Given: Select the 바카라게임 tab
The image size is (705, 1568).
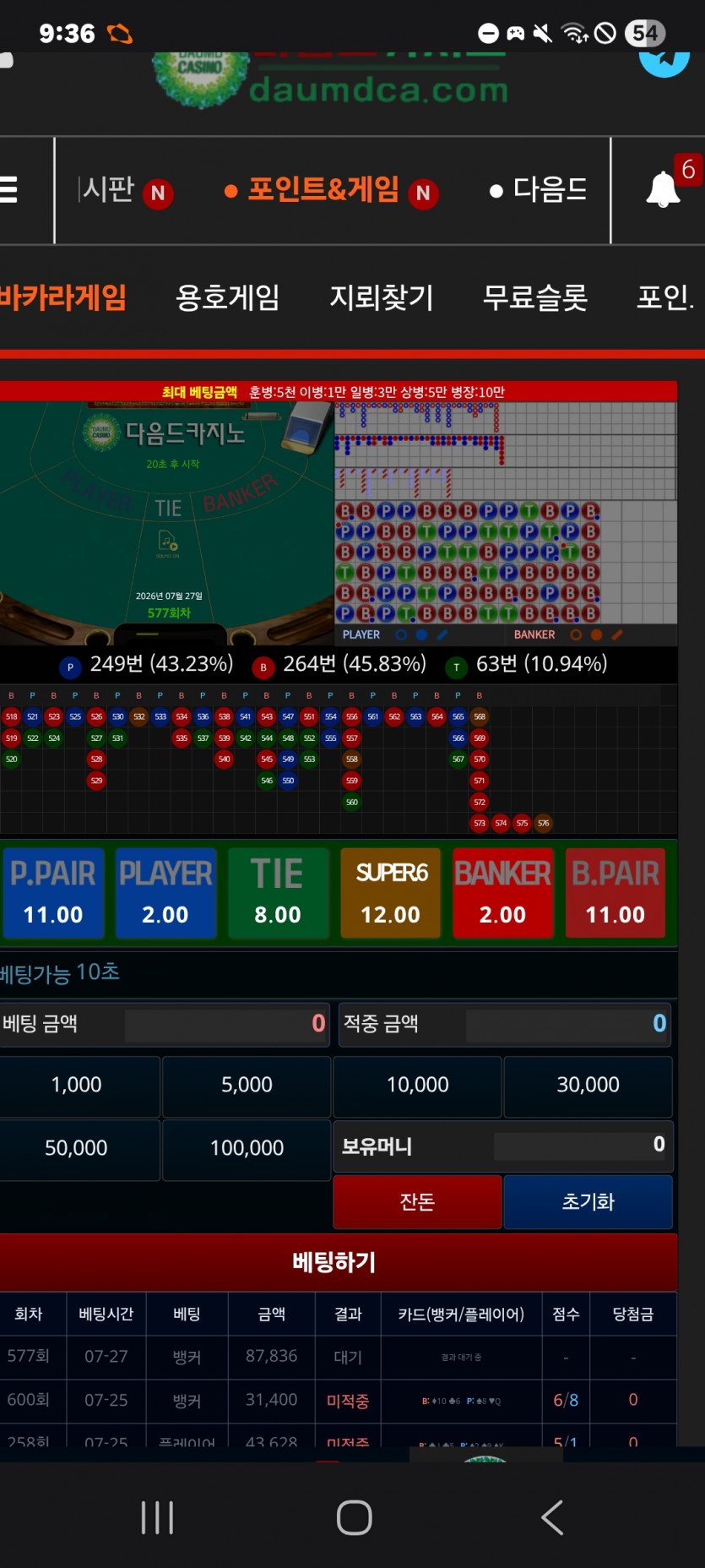Looking at the screenshot, I should [x=62, y=297].
